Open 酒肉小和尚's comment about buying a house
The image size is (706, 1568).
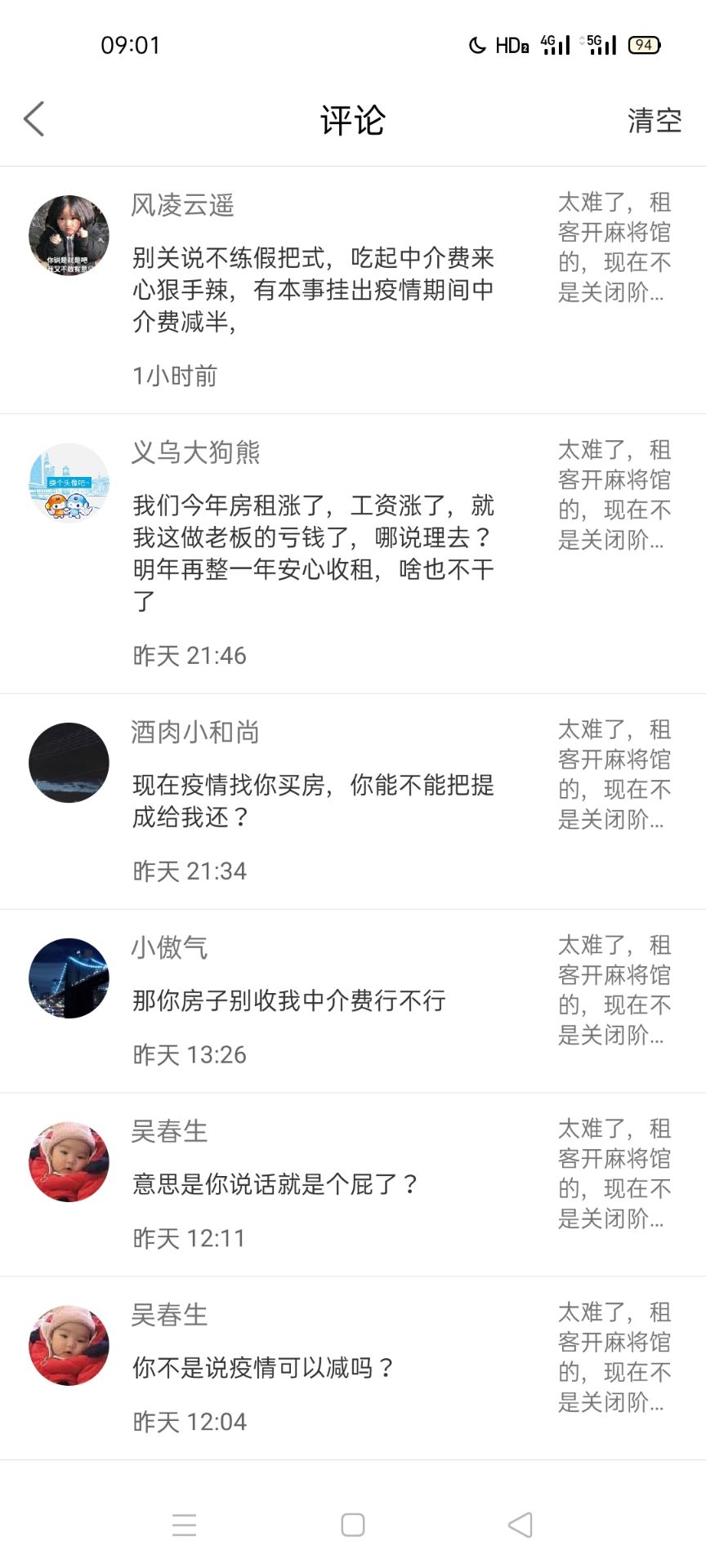[x=313, y=800]
